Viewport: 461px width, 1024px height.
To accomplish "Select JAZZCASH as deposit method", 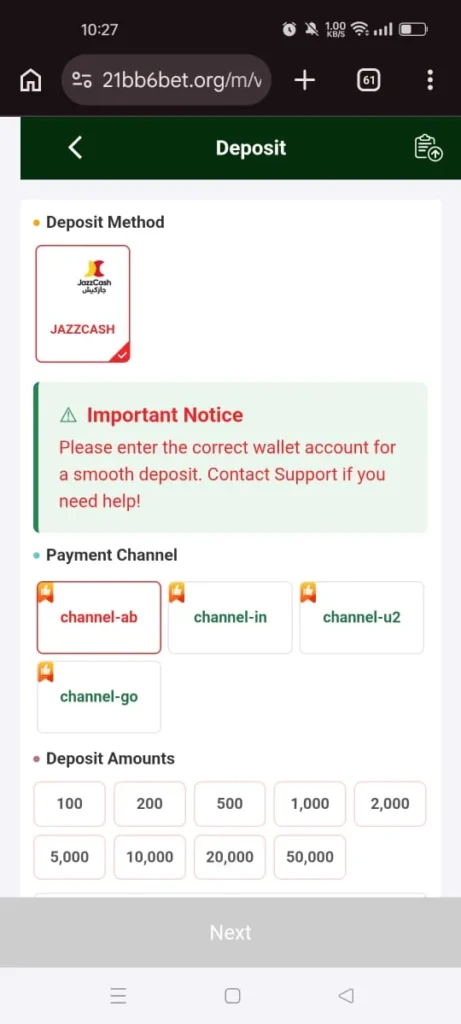I will coord(83,304).
